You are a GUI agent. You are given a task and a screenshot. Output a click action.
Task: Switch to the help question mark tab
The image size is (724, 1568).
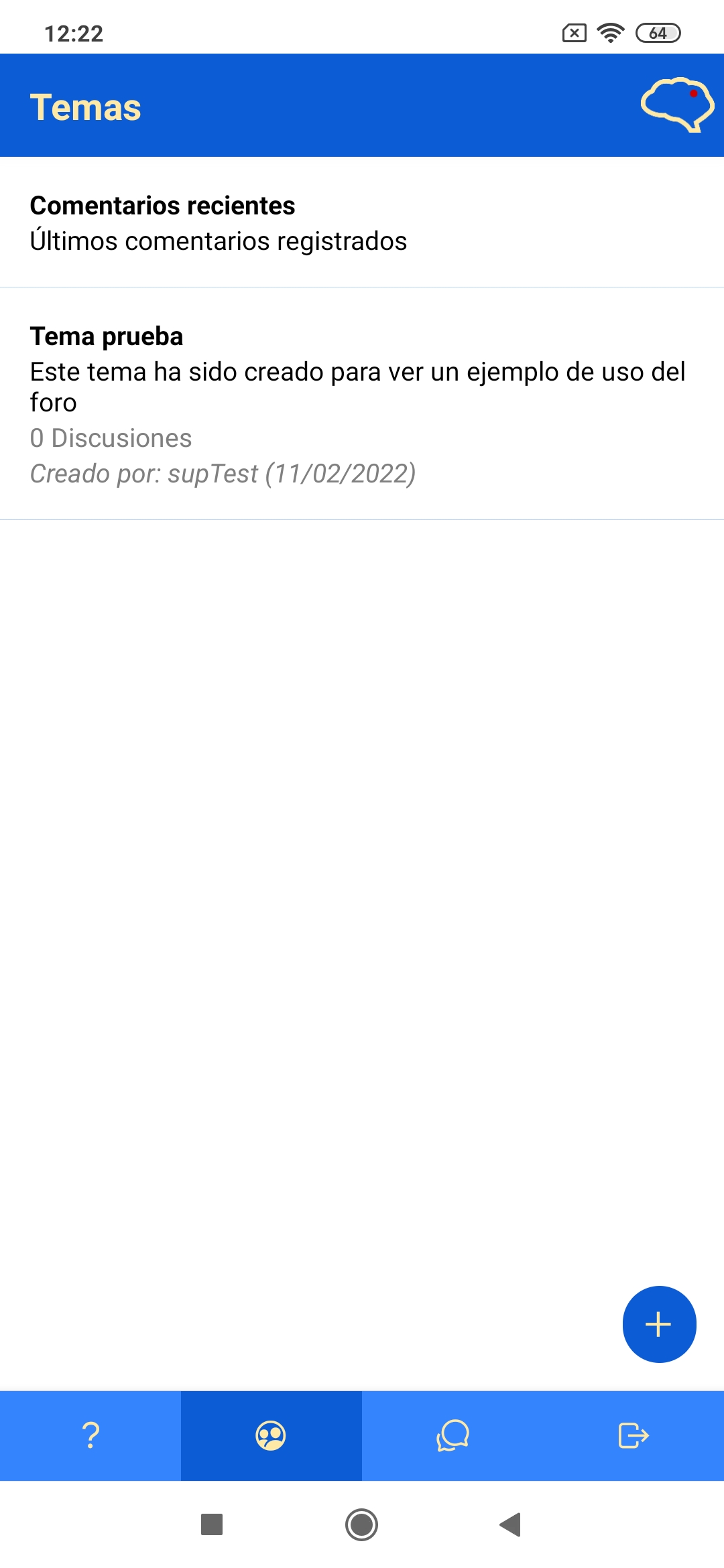click(x=90, y=1435)
